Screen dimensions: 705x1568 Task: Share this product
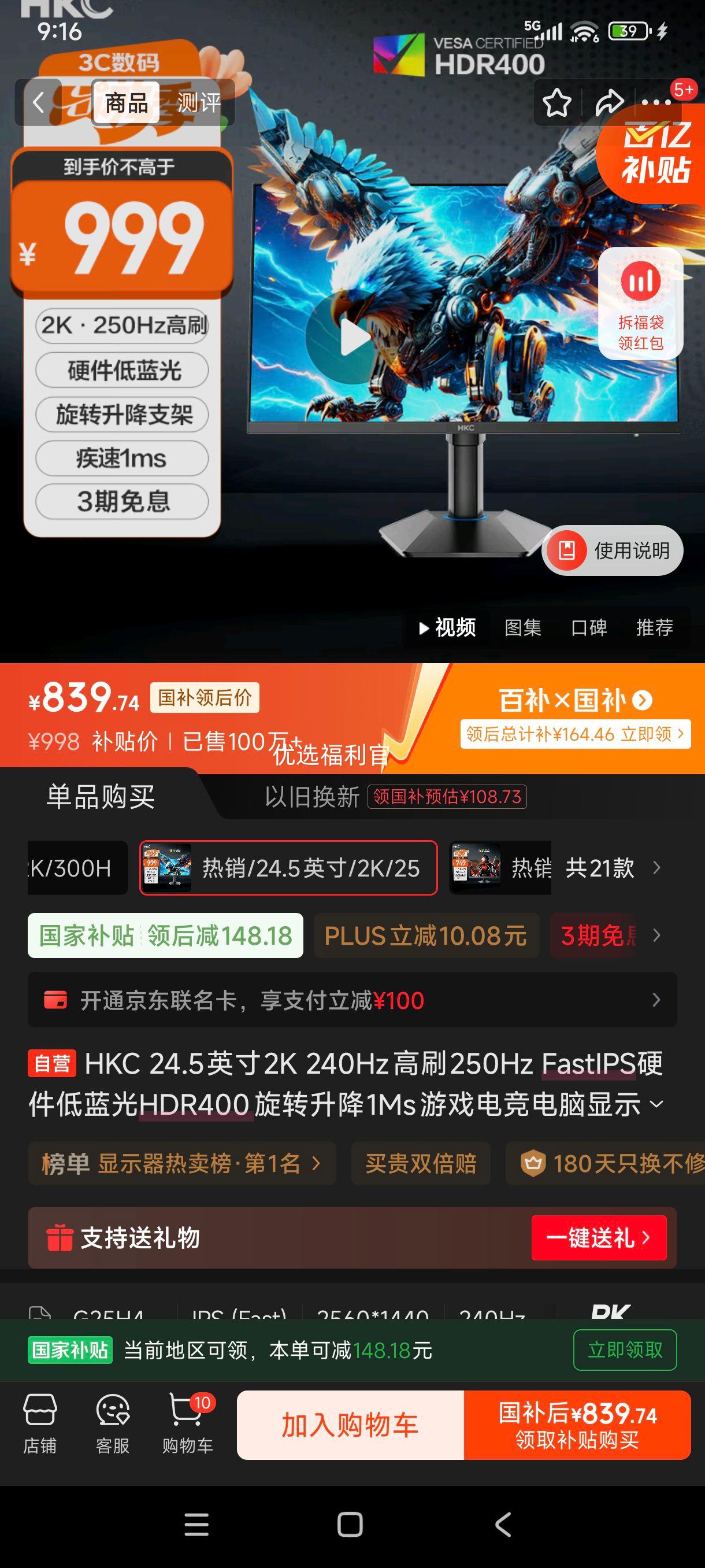(609, 103)
